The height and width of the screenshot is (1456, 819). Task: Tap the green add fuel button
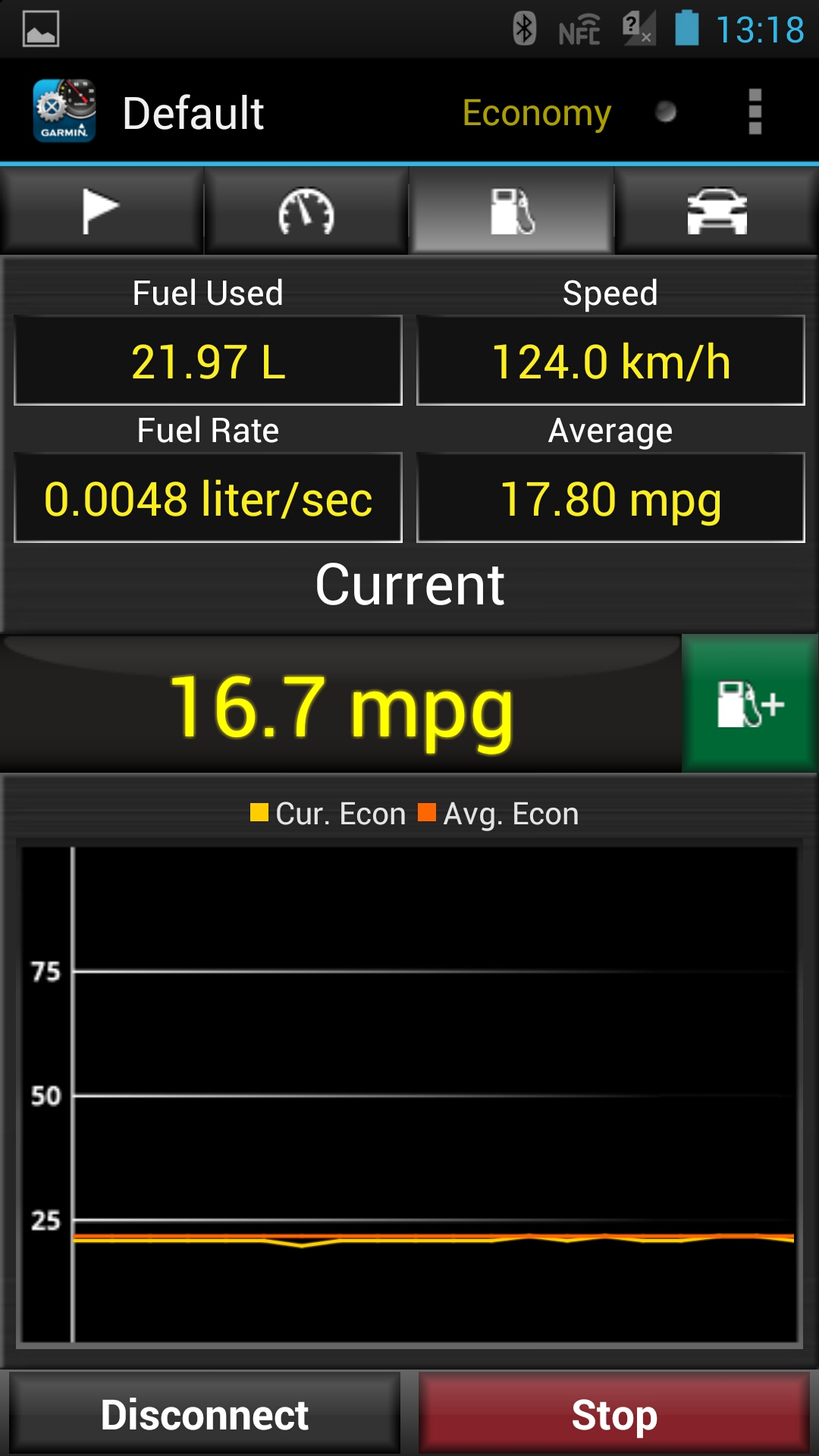click(x=749, y=703)
